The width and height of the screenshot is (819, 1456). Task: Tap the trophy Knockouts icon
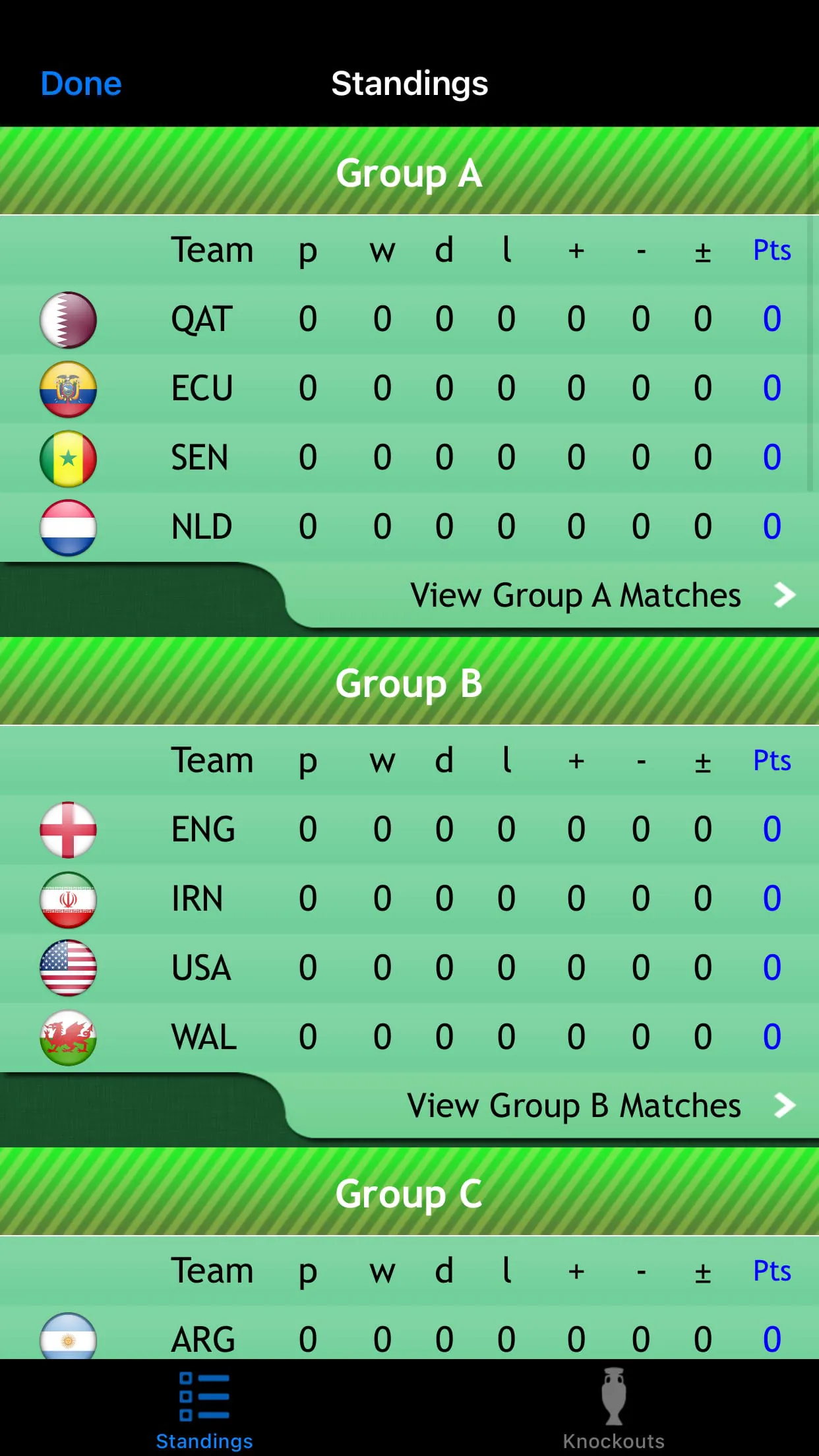(x=613, y=1393)
